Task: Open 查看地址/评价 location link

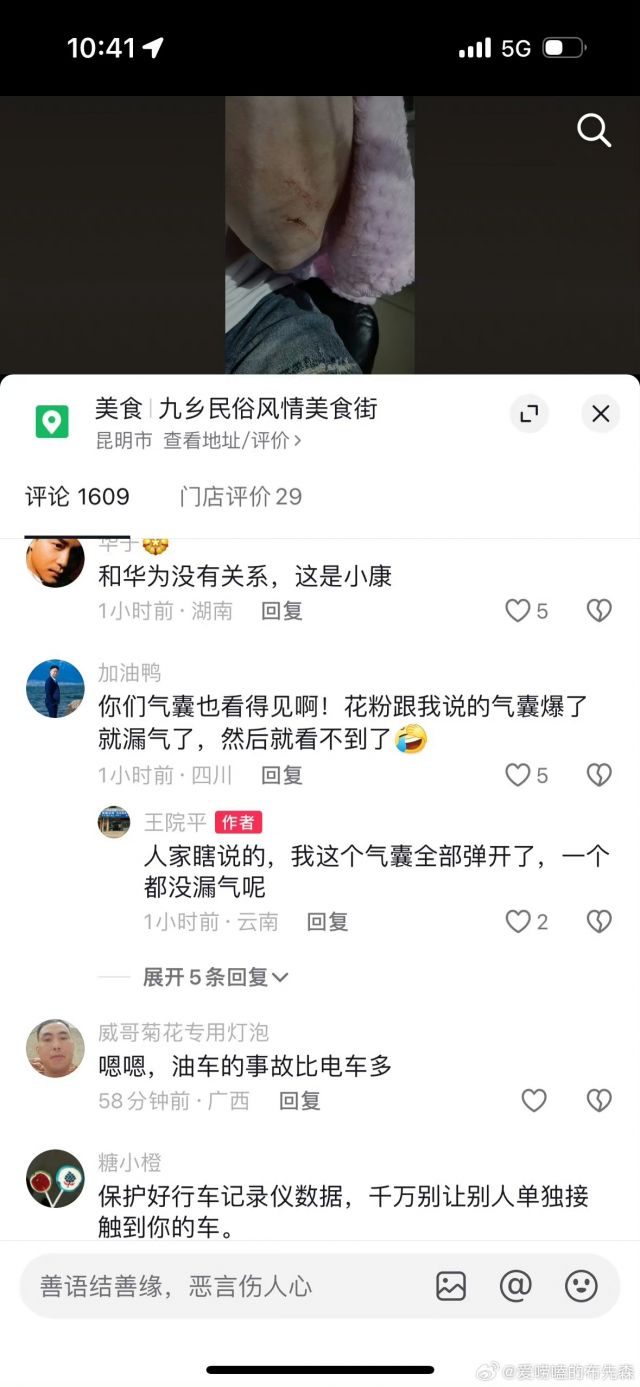Action: click(x=232, y=440)
